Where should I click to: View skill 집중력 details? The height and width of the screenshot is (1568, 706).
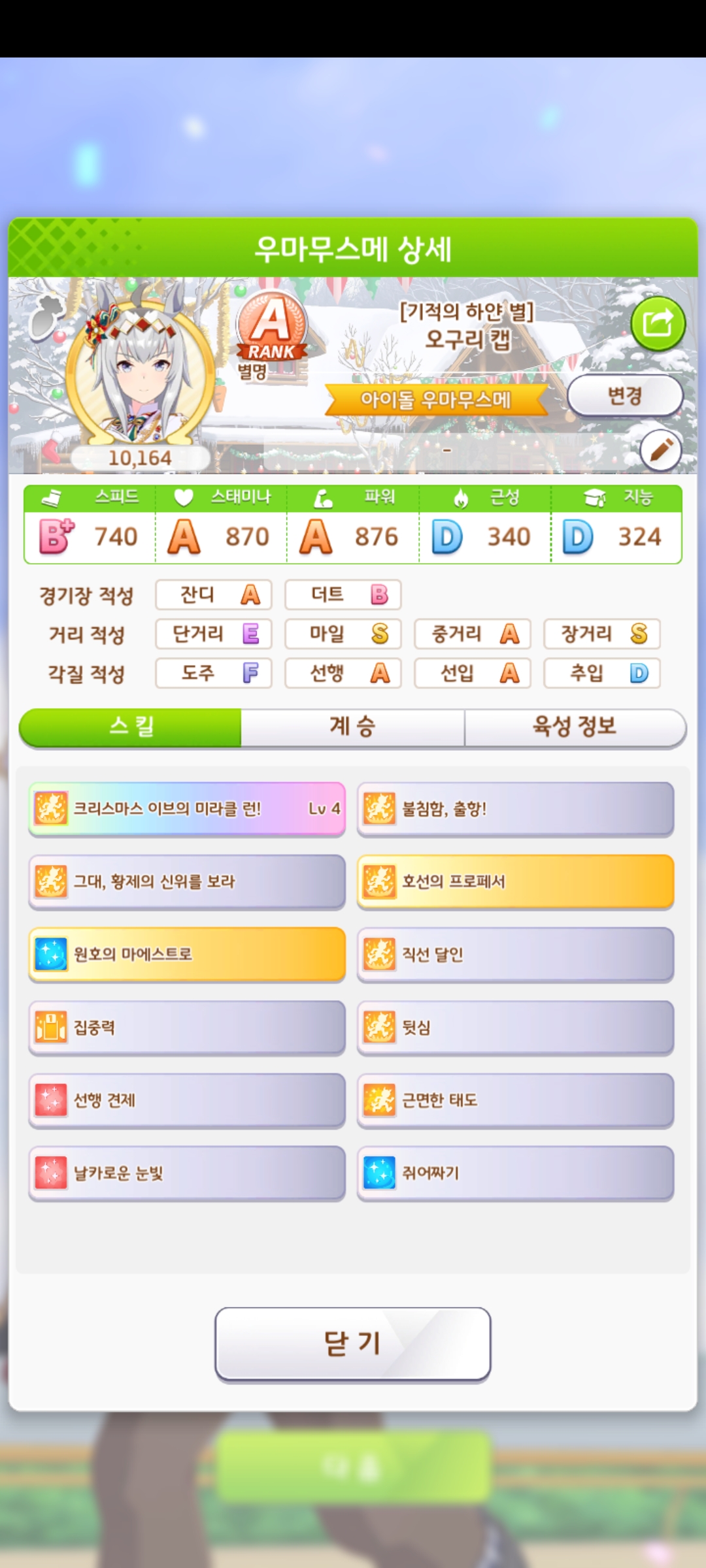point(187,1028)
